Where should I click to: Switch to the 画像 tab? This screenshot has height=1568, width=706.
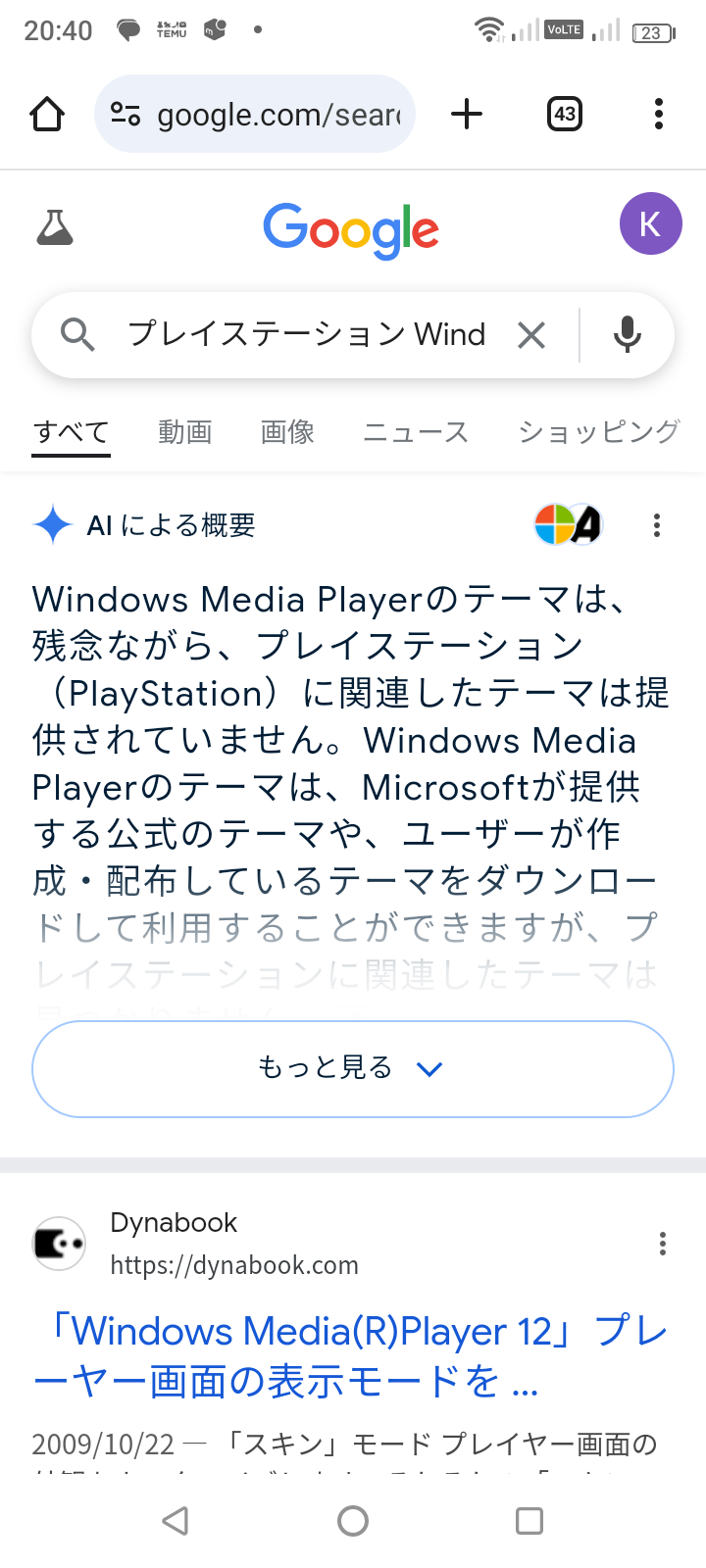(287, 432)
